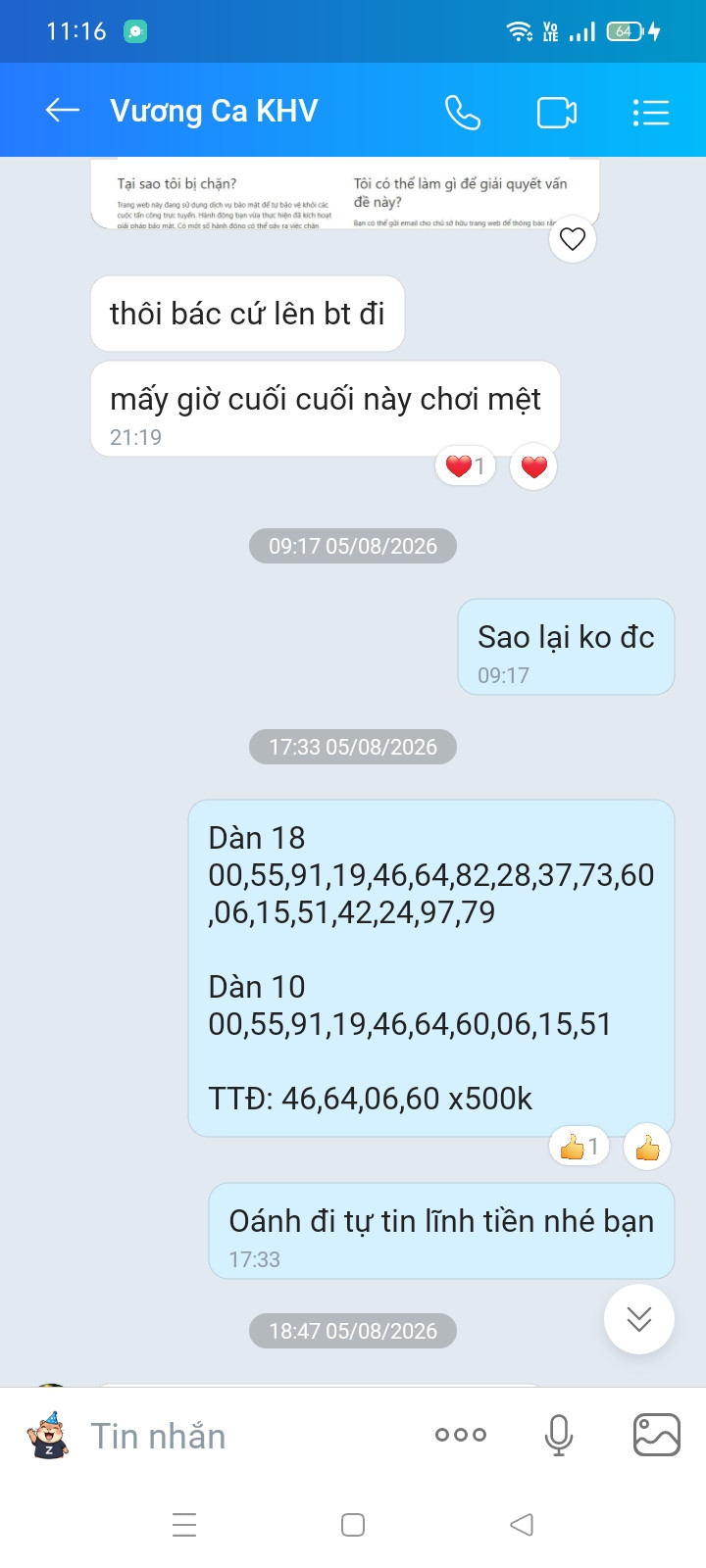Record a voice message with the microphone
The width and height of the screenshot is (706, 1568).
[x=558, y=1435]
